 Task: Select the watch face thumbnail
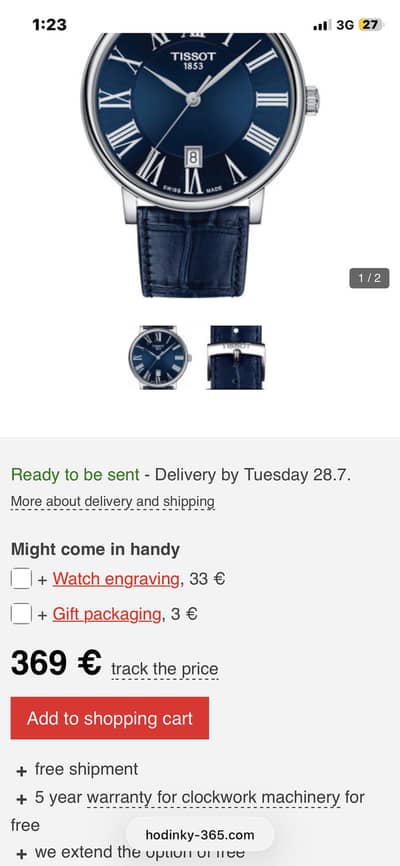[160, 357]
